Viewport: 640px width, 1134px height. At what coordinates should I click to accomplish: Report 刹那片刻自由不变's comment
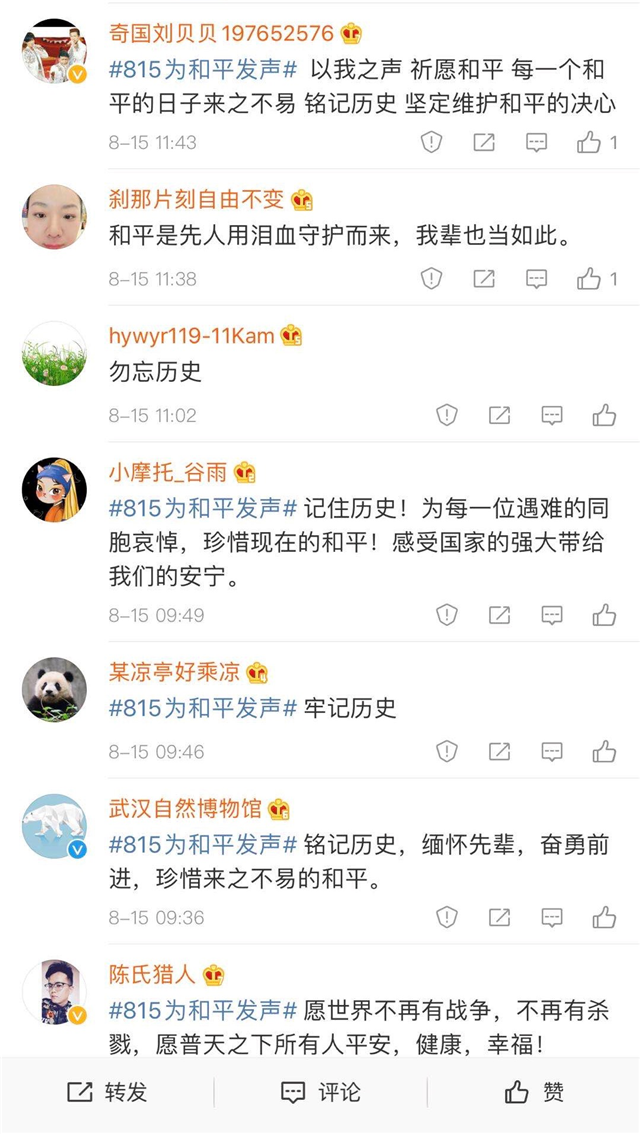(431, 279)
